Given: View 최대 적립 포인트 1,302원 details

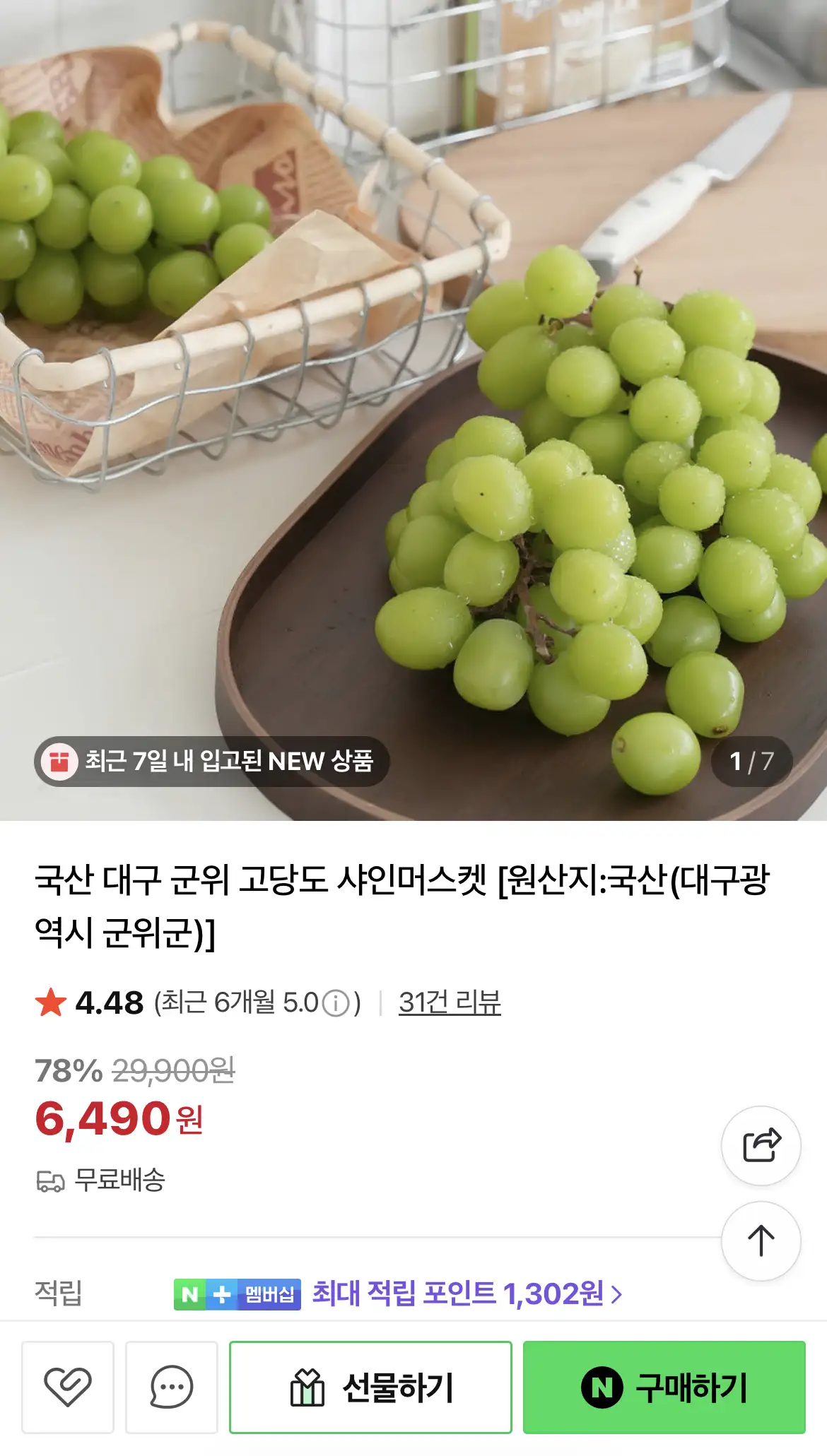Looking at the screenshot, I should click(467, 1294).
